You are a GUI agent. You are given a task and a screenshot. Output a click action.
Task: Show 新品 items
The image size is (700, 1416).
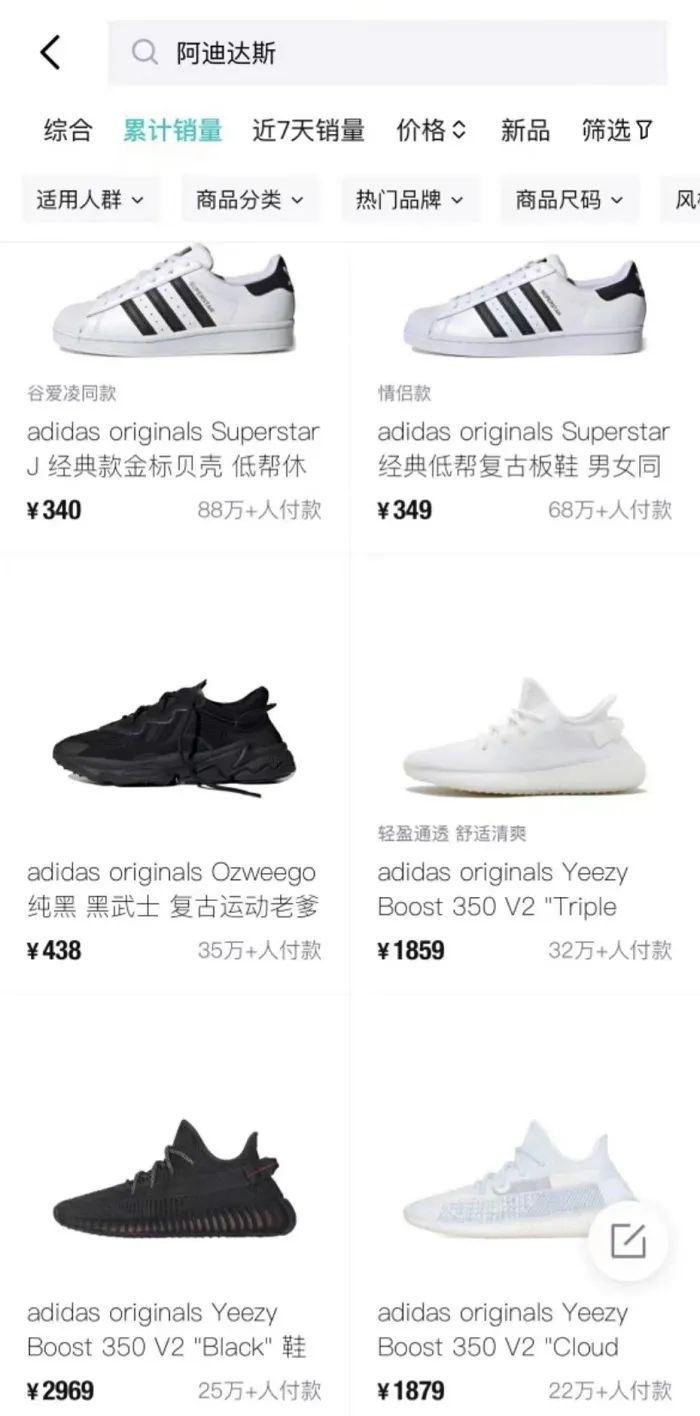pyautogui.click(x=525, y=130)
